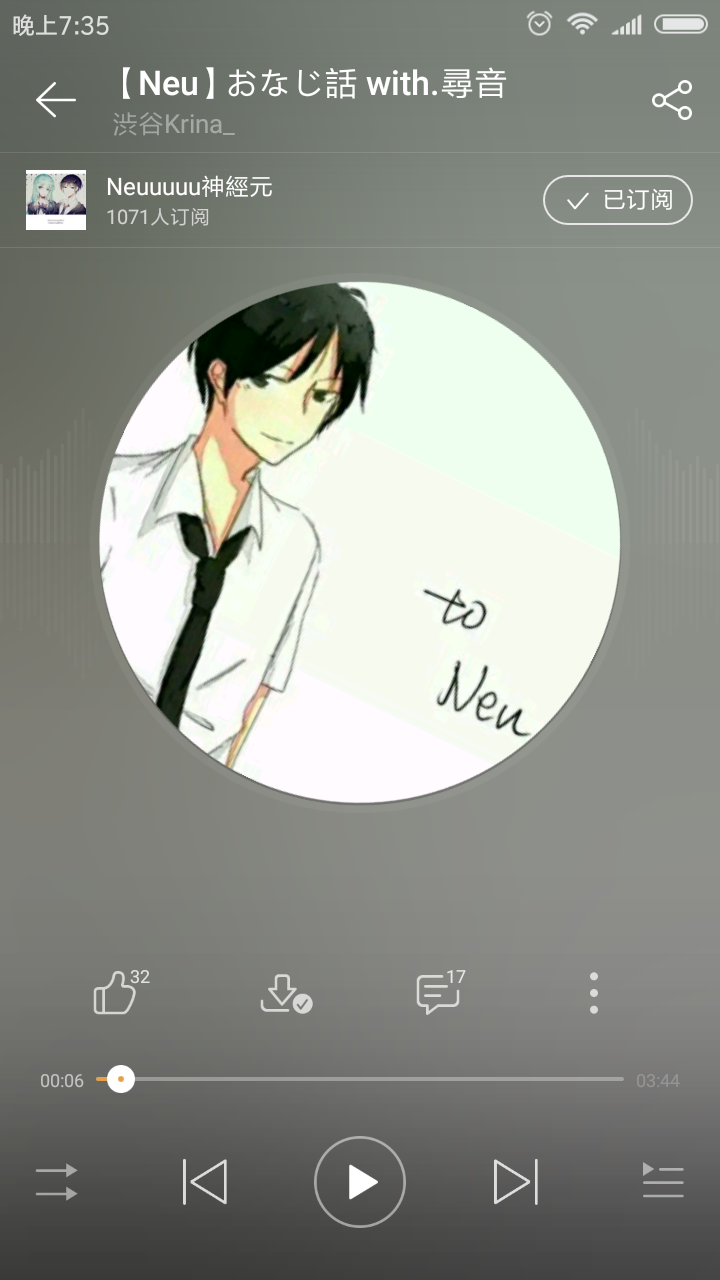Open the playlist queue
720x1280 pixels.
pyautogui.click(x=663, y=1182)
